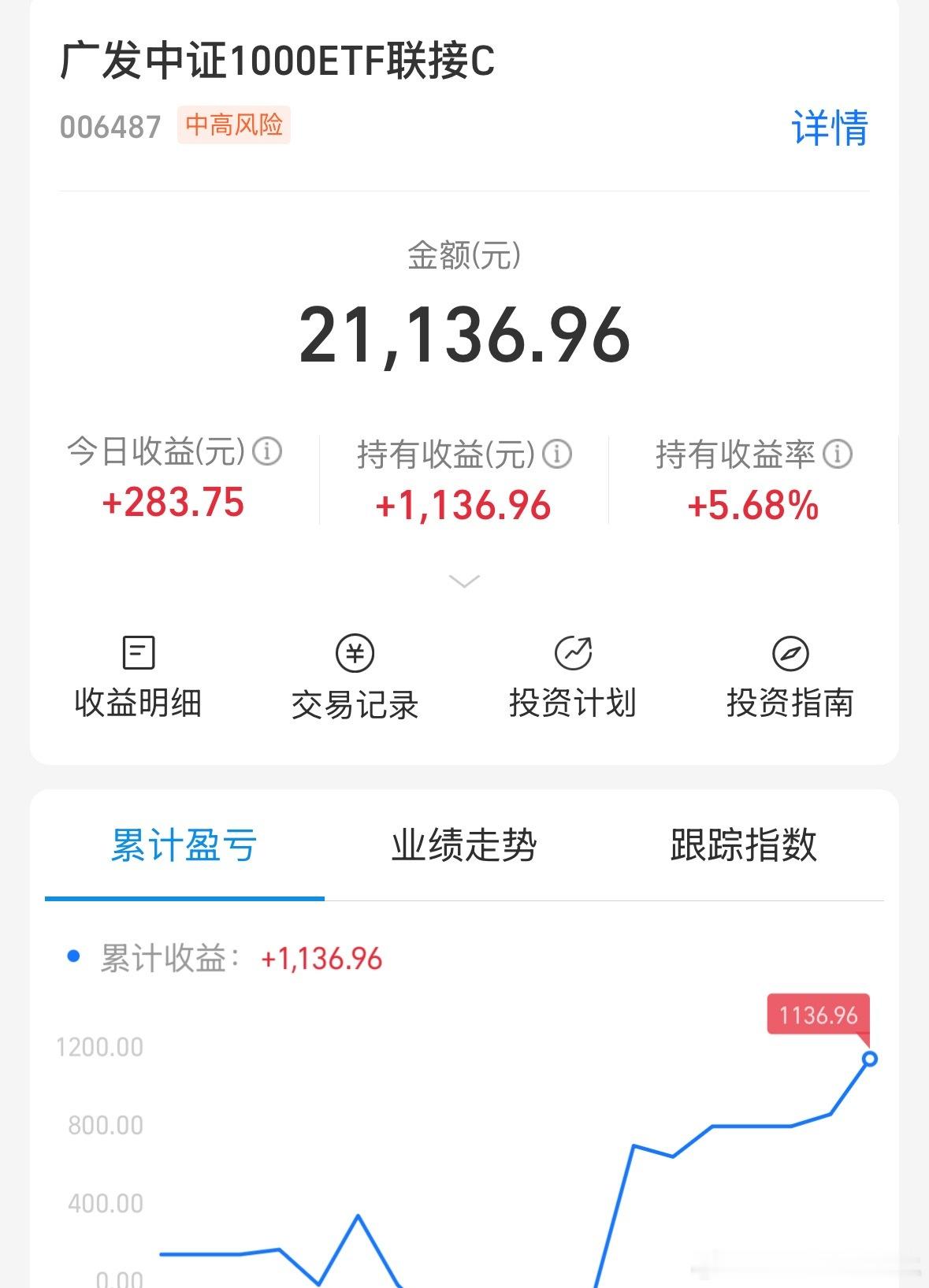Switch to 业绩走势 tab
Screen dimensions: 929x1288
(x=464, y=845)
